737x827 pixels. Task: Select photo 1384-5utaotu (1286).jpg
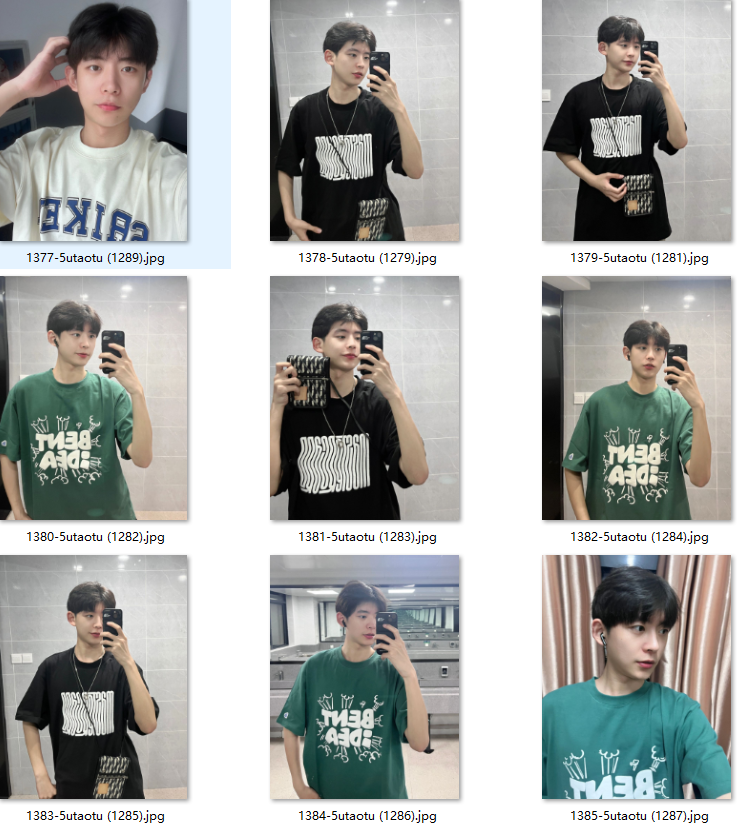(x=365, y=677)
